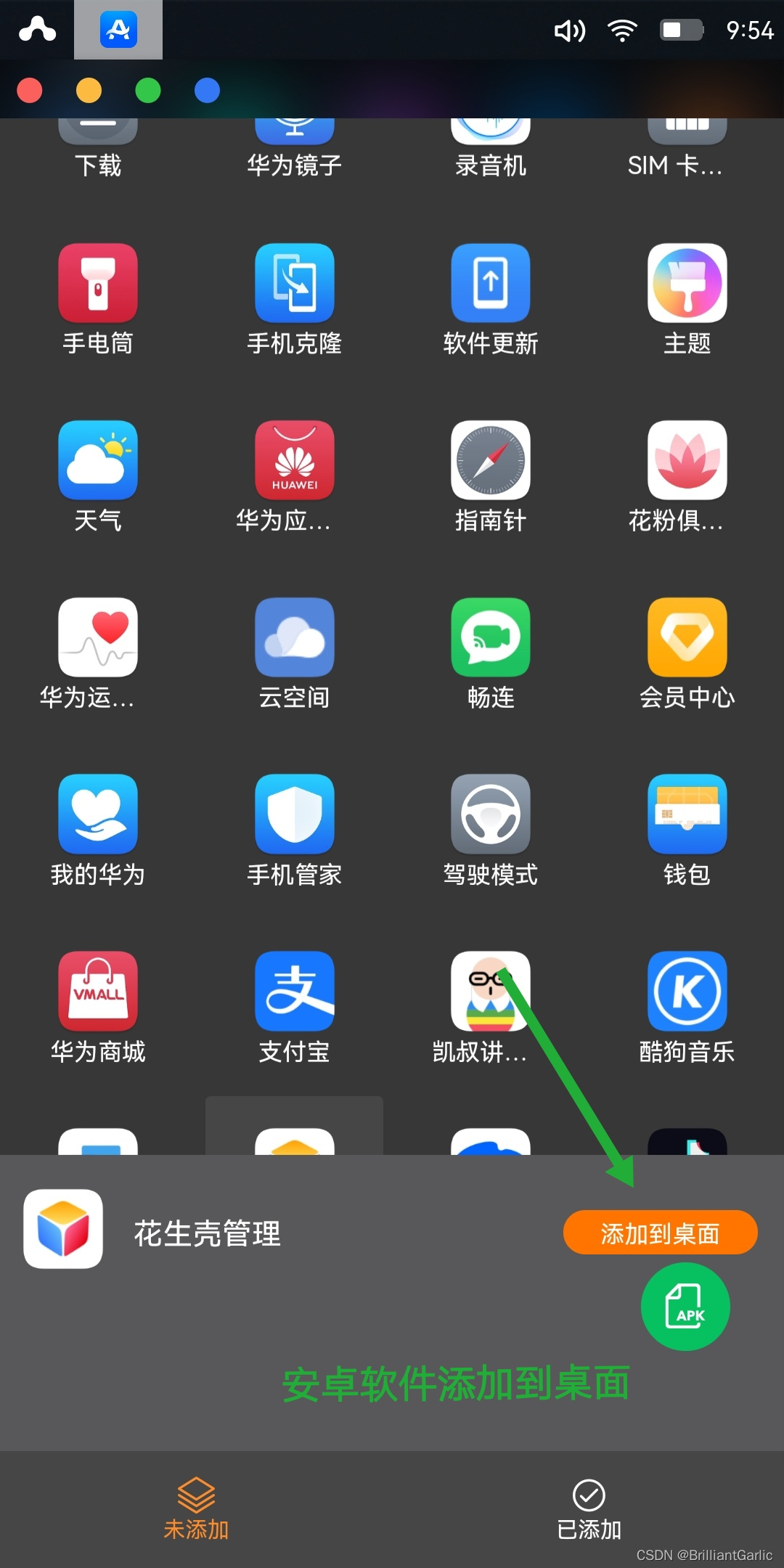Open Huawei Vmall 华为商城 store
Image resolution: width=784 pixels, height=1568 pixels.
tap(98, 991)
